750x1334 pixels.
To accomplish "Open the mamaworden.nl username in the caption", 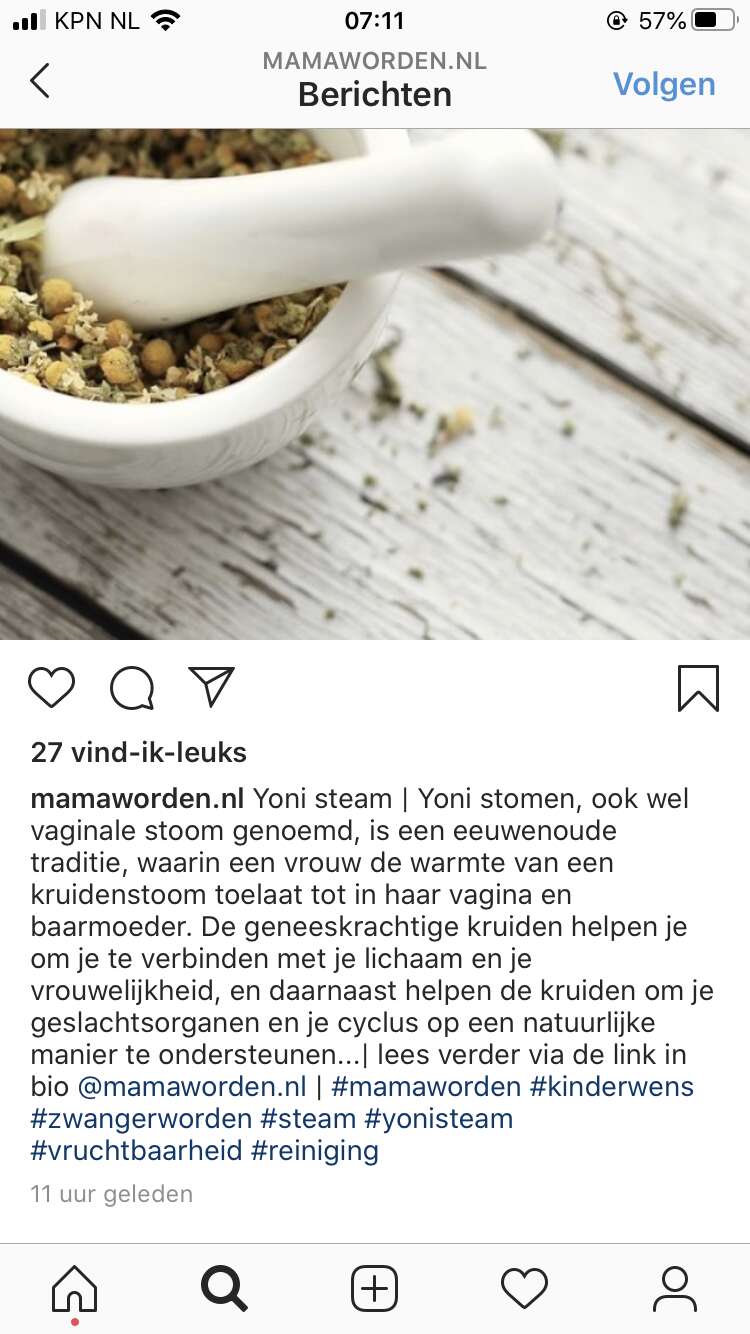I will click(x=138, y=799).
